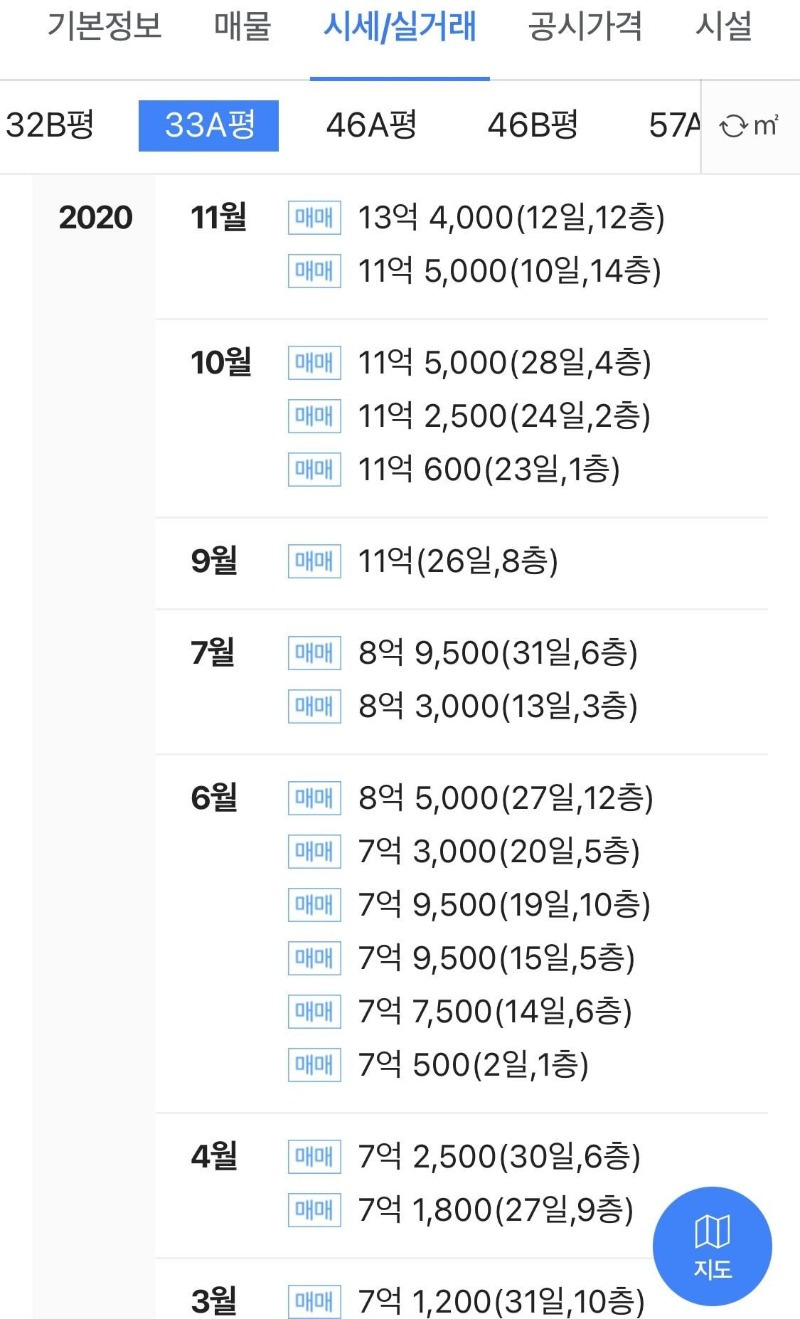Choose the 46A평 size option
This screenshot has width=800, height=1319.
pyautogui.click(x=371, y=126)
